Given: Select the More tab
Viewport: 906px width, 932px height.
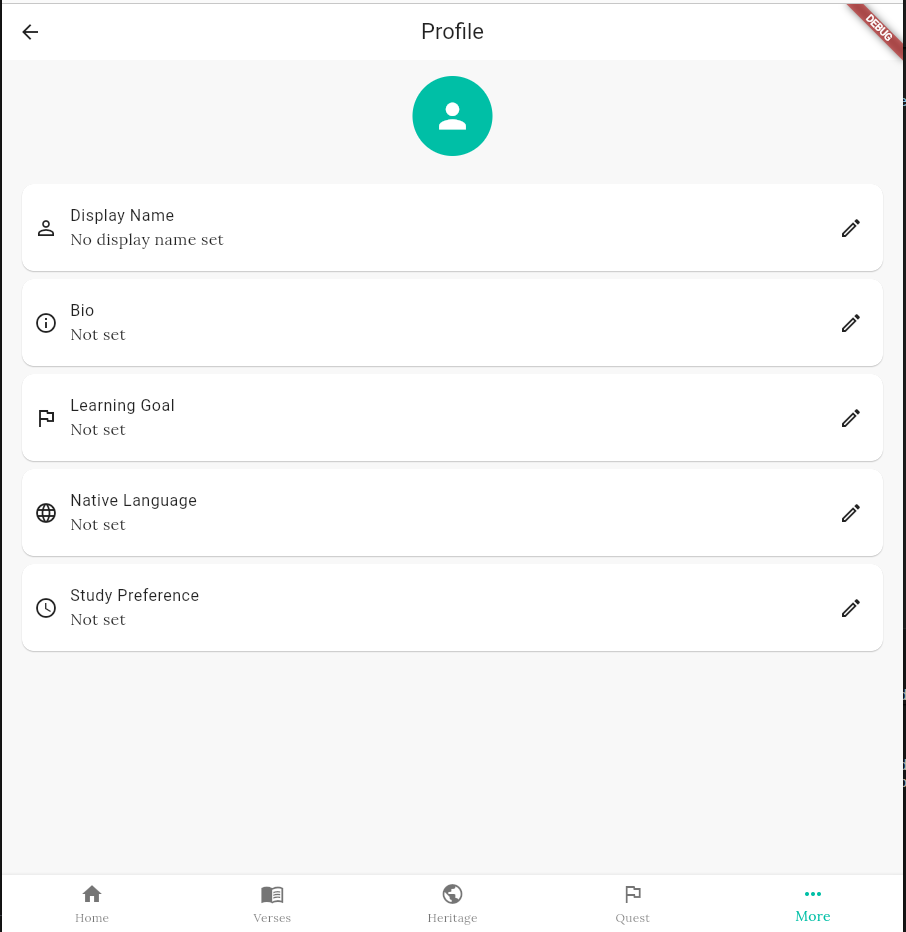Looking at the screenshot, I should click(812, 903).
